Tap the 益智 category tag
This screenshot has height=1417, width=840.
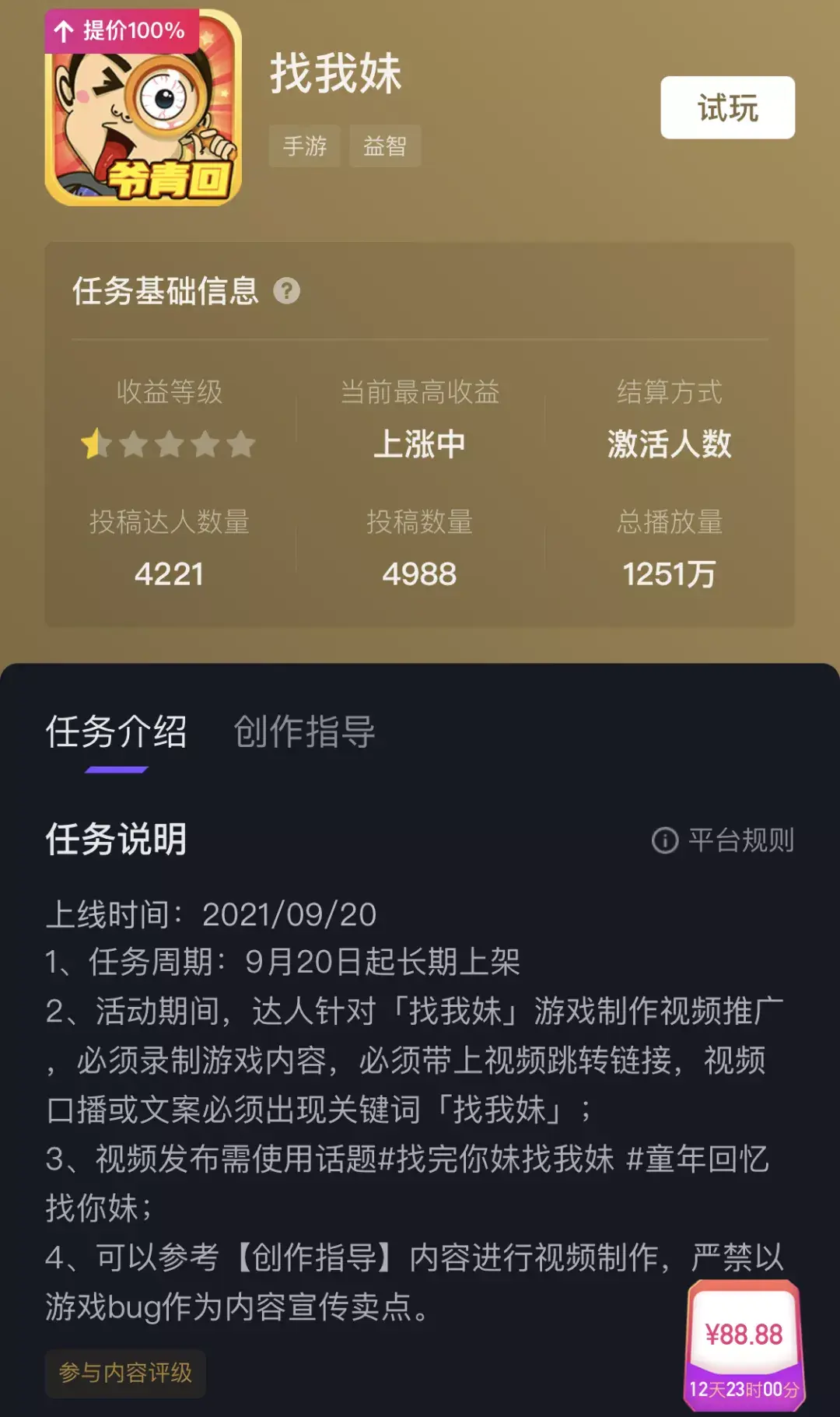point(386,146)
